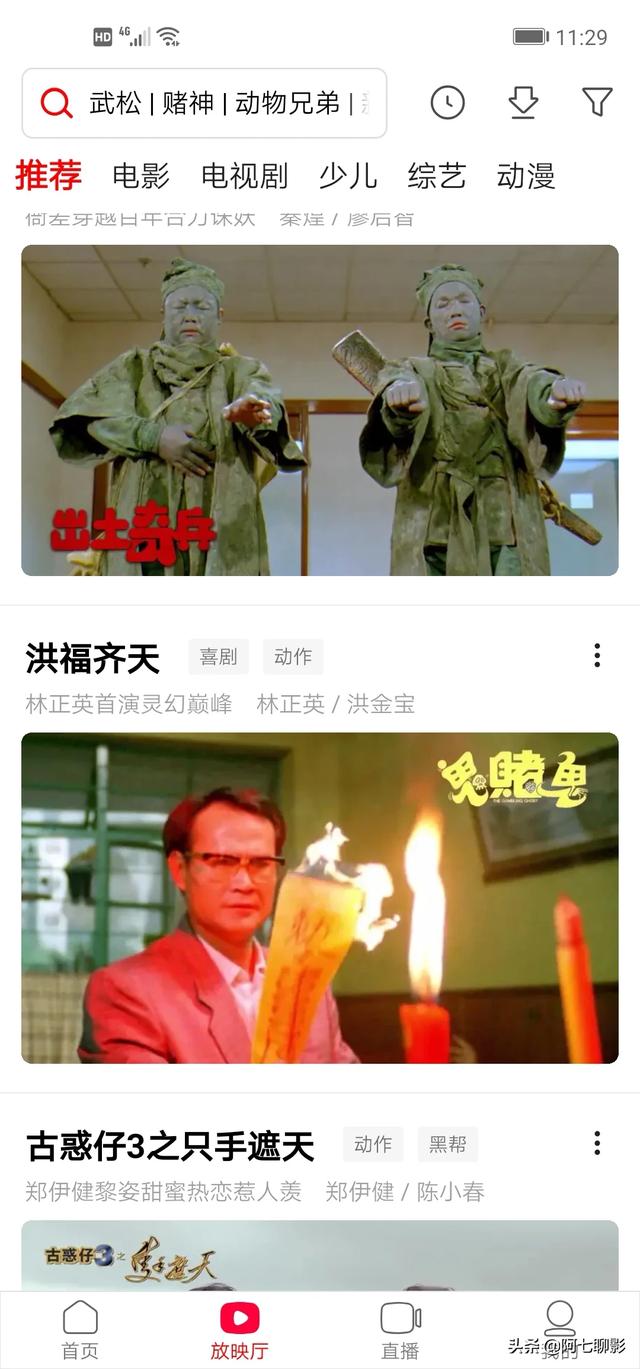Tap the 黑帮 genre tag
The height and width of the screenshot is (1369, 640).
click(447, 1144)
